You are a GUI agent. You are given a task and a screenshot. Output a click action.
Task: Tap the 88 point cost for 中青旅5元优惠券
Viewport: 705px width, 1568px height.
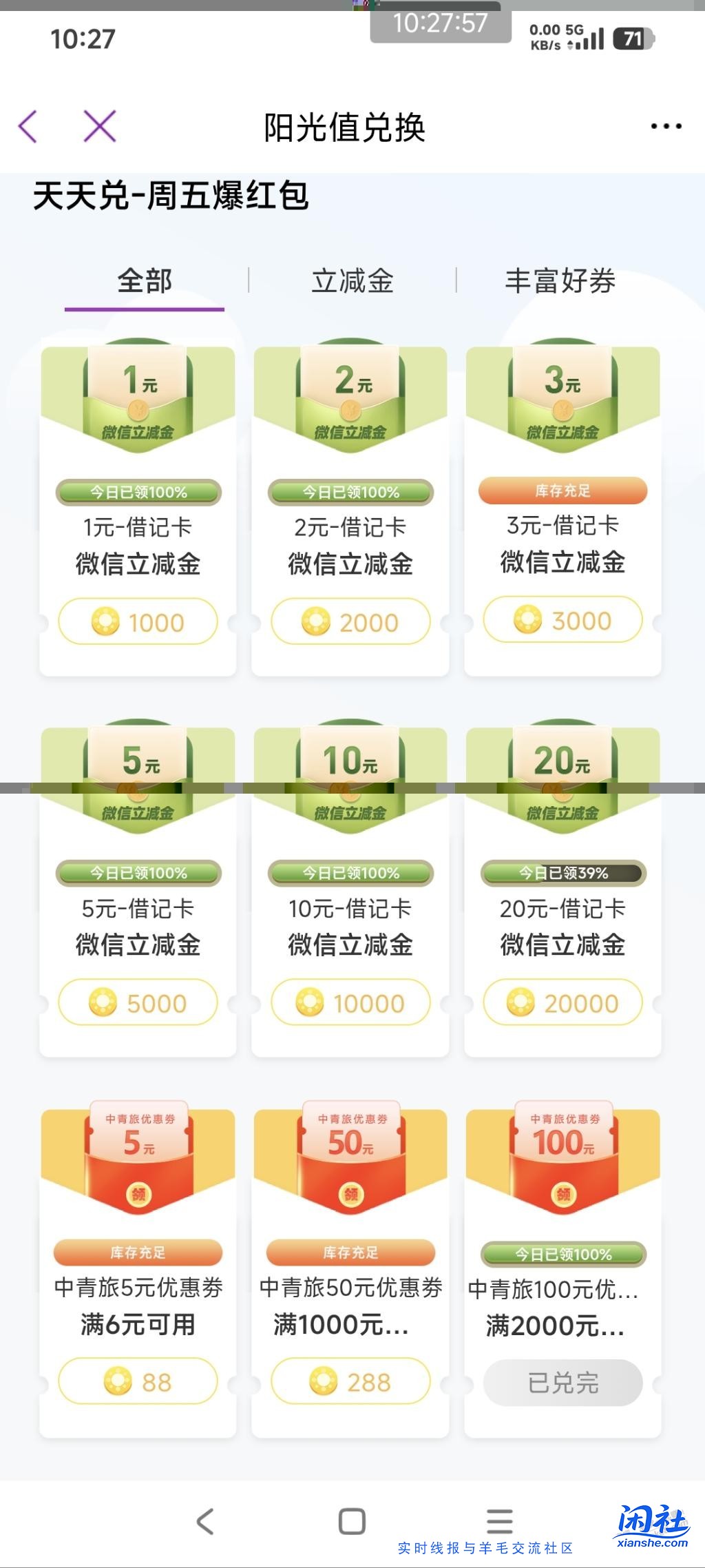(136, 1382)
